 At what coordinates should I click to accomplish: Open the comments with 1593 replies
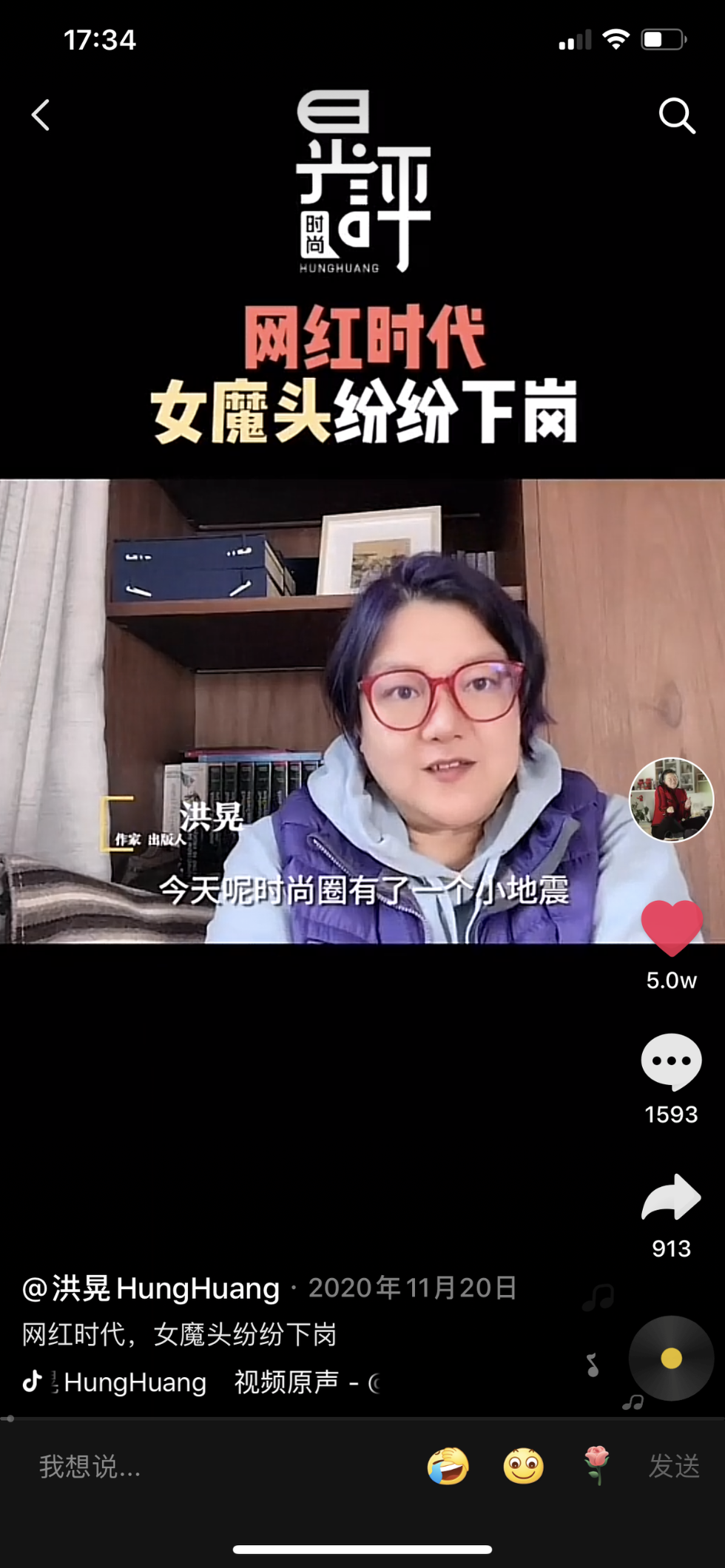[671, 1061]
